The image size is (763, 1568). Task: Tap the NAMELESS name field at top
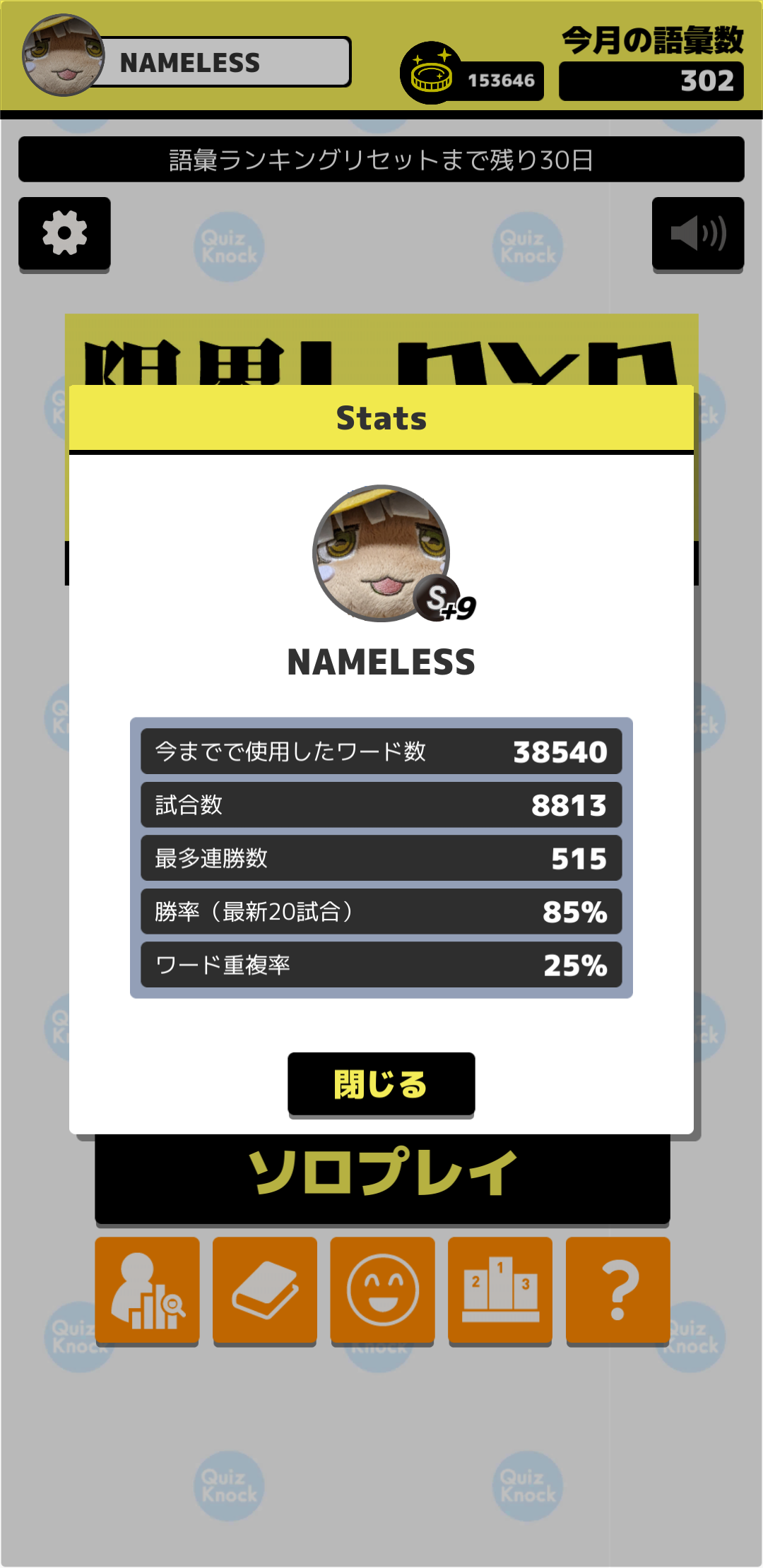(x=219, y=62)
